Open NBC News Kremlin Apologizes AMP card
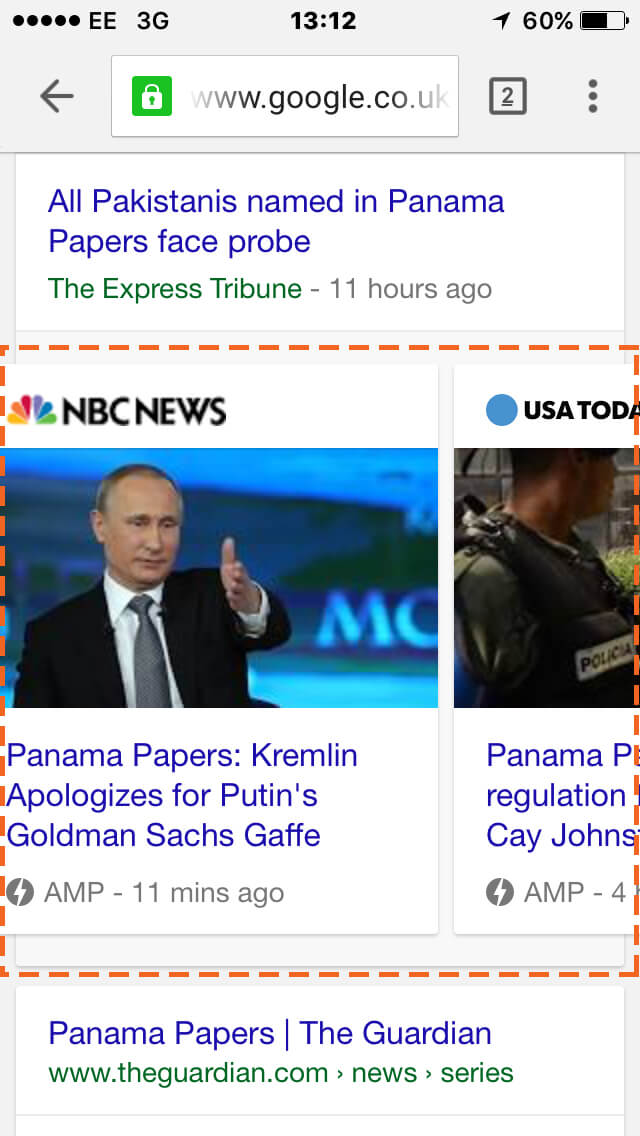This screenshot has height=1136, width=640. pos(182,795)
